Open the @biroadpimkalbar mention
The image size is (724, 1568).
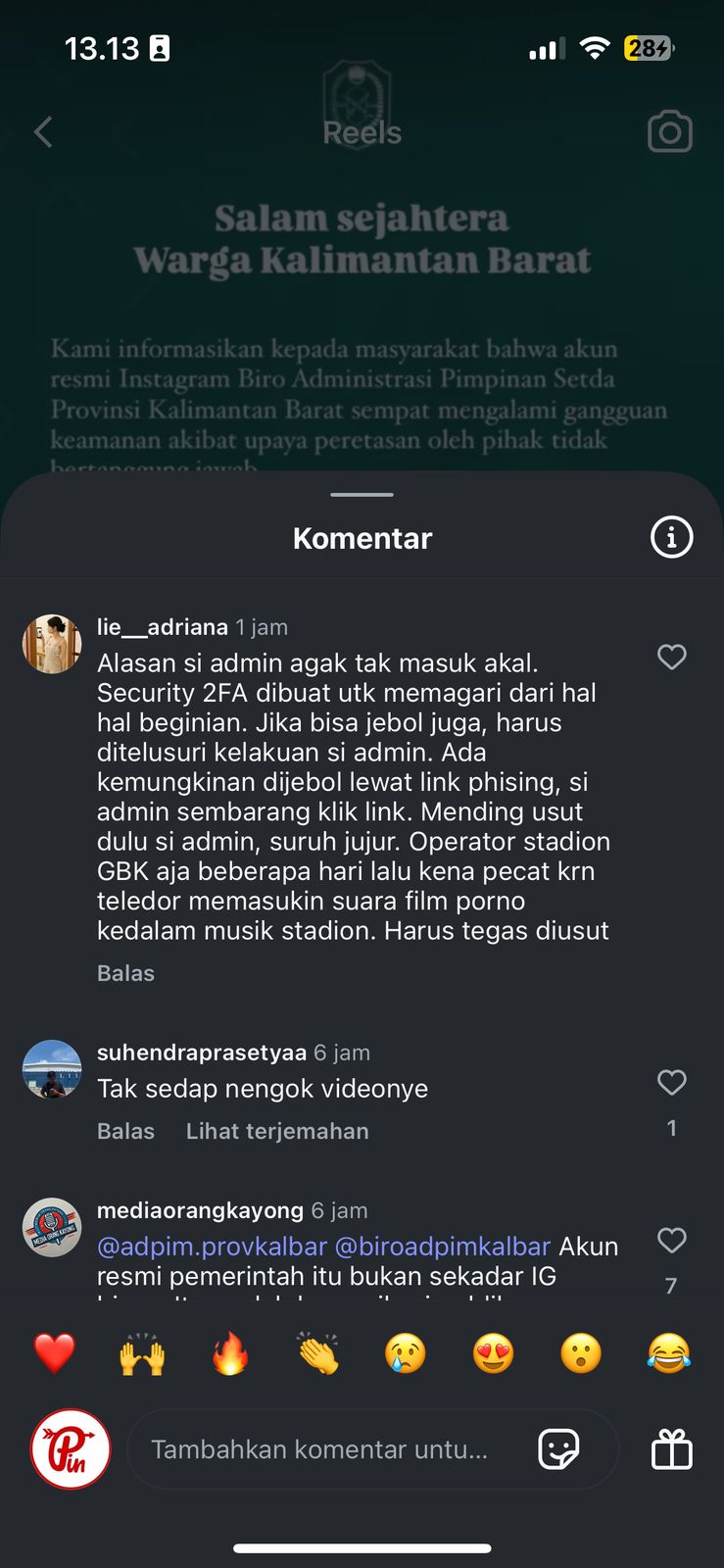[x=443, y=1247]
